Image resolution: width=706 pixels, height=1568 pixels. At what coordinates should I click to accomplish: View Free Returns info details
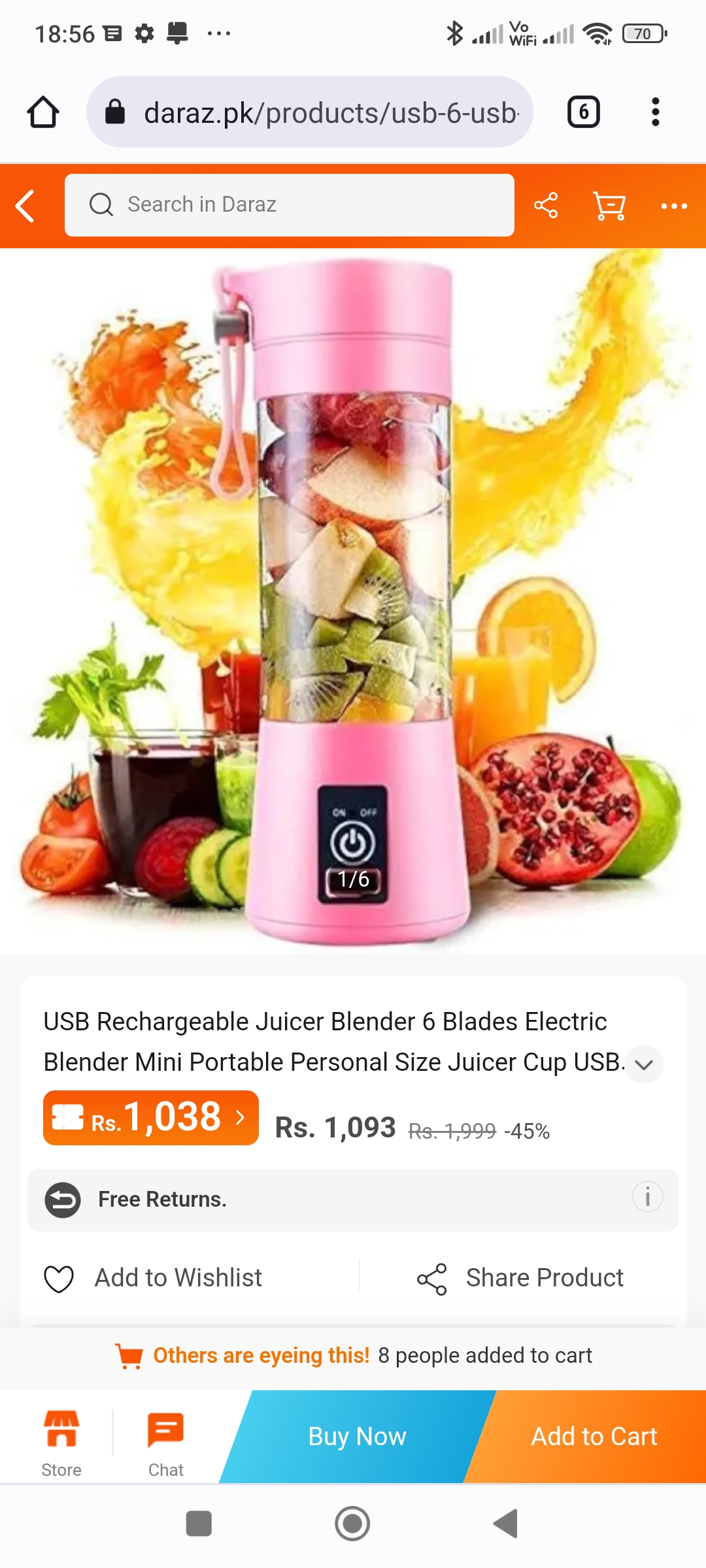coord(647,1197)
